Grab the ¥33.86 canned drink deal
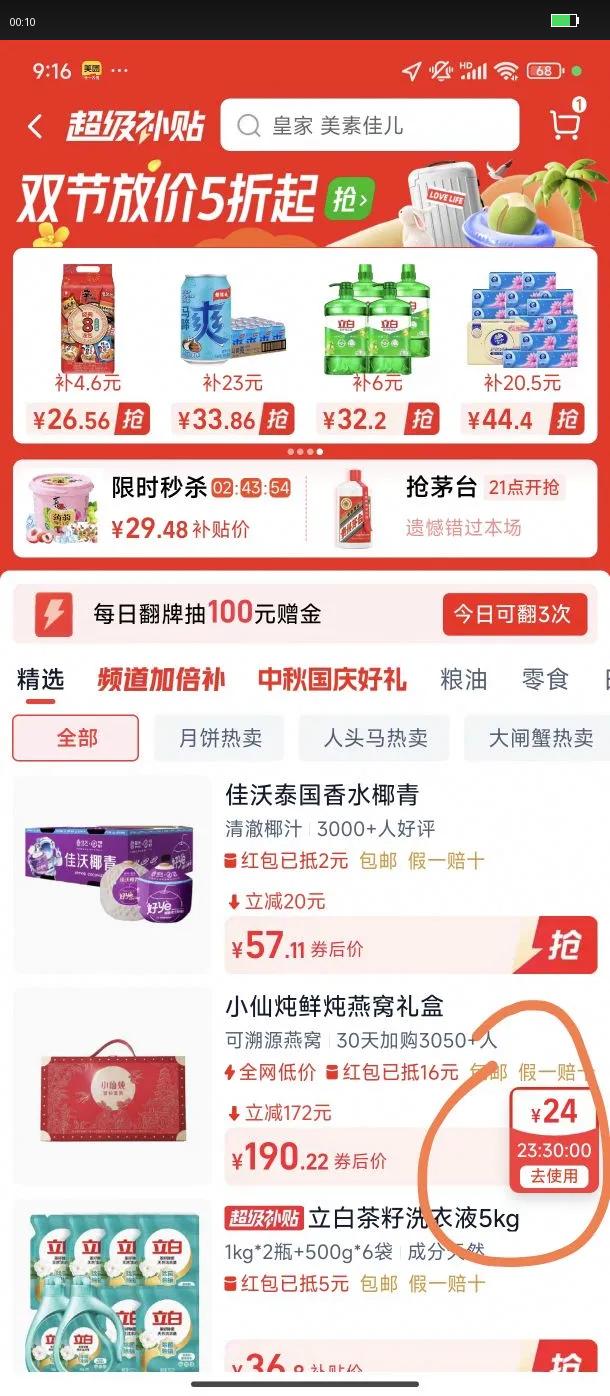The height and width of the screenshot is (1396, 610). [279, 419]
